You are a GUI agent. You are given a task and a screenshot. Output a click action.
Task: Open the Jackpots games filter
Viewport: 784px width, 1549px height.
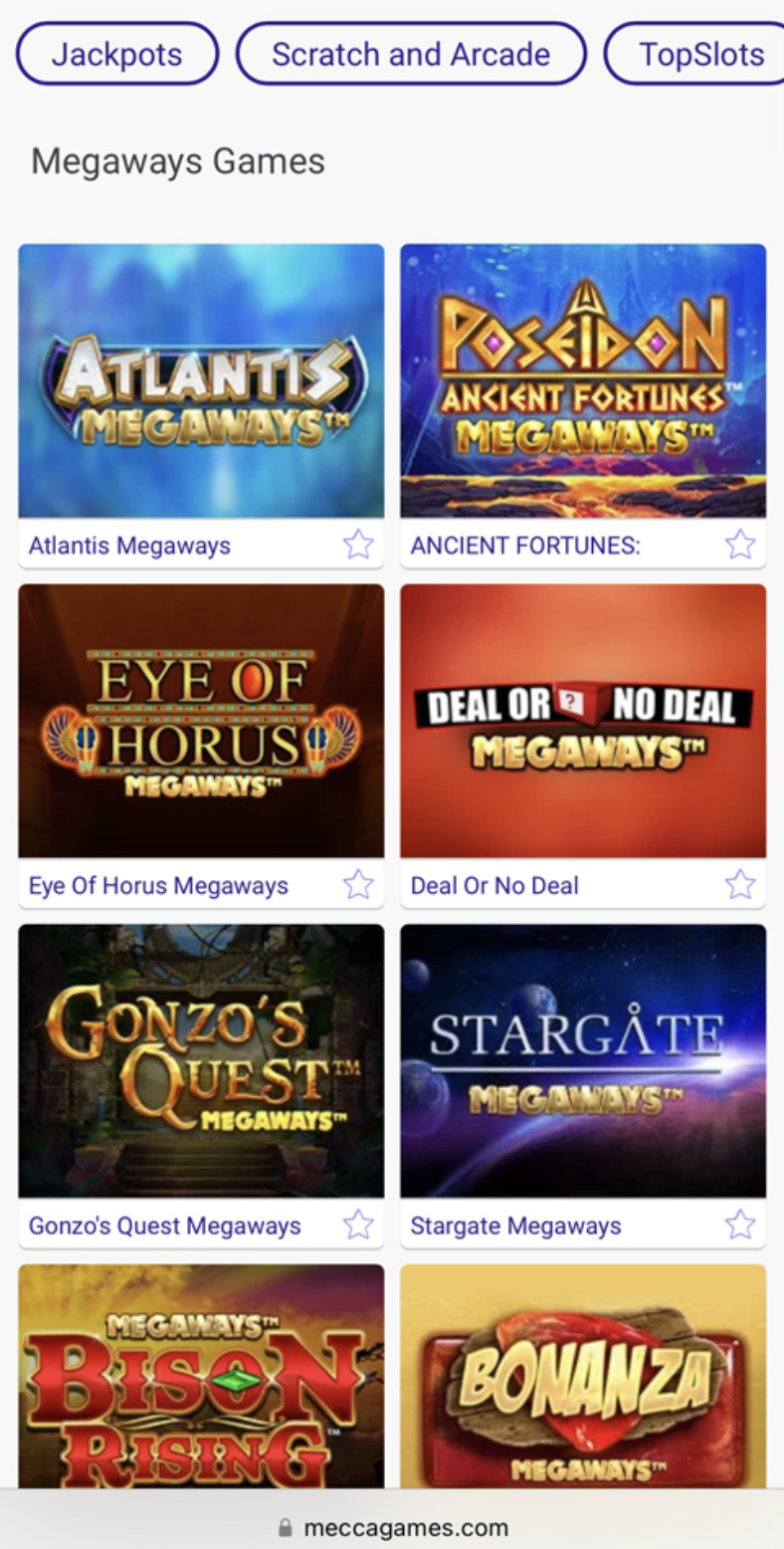(116, 55)
